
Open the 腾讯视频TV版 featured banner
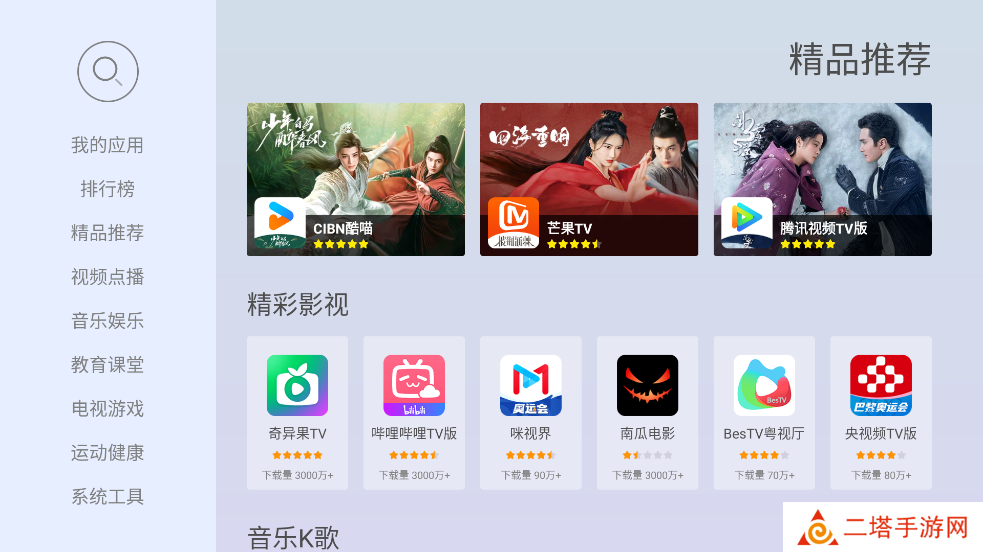tap(822, 179)
